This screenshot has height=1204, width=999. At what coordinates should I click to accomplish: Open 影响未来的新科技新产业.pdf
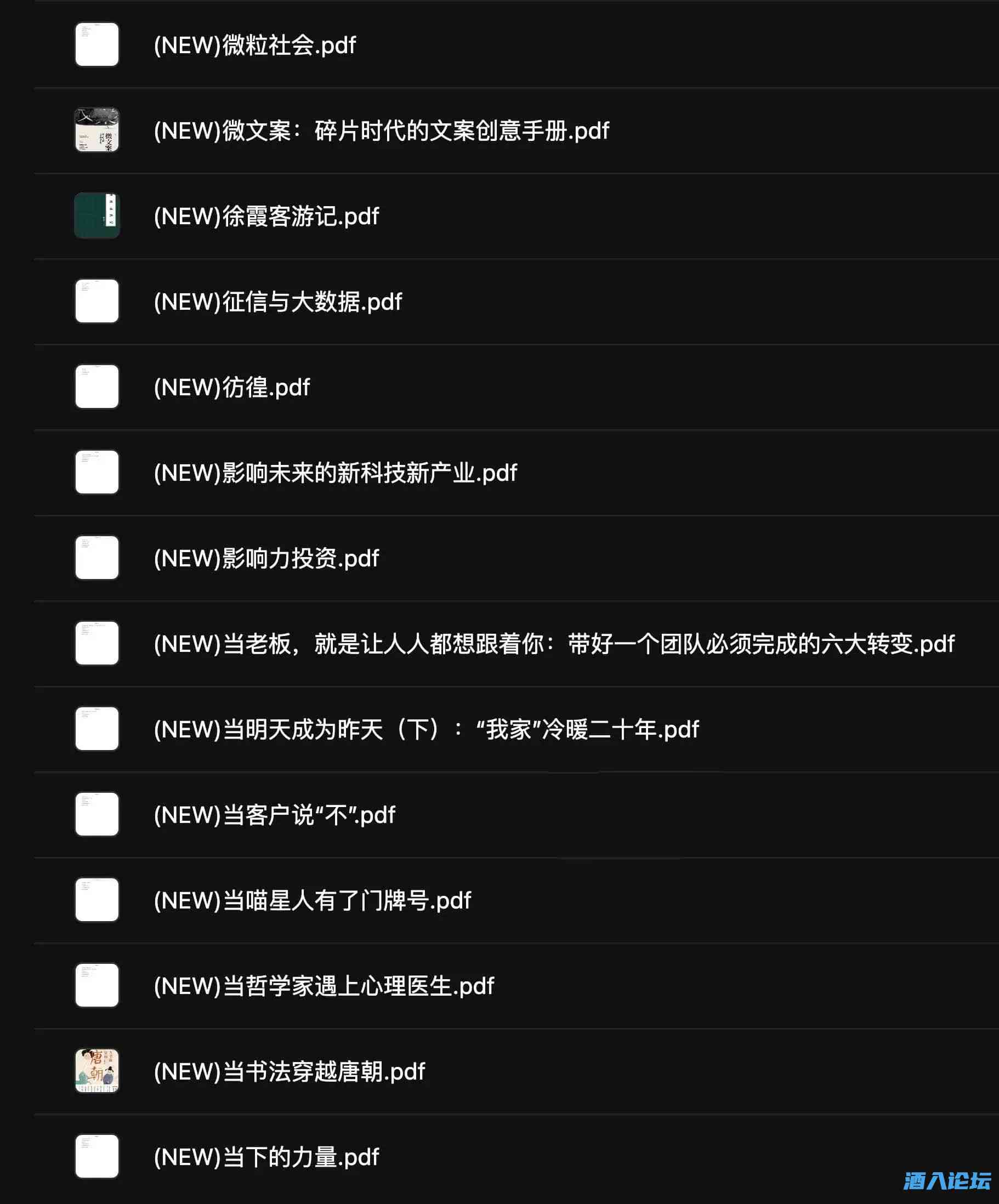click(x=335, y=473)
